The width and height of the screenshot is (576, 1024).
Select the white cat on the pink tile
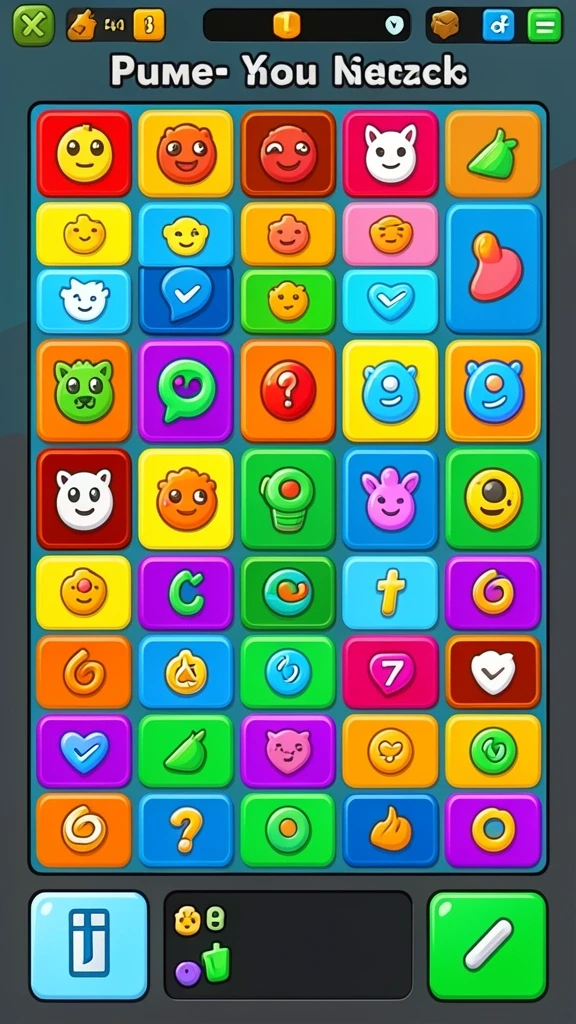tap(390, 153)
